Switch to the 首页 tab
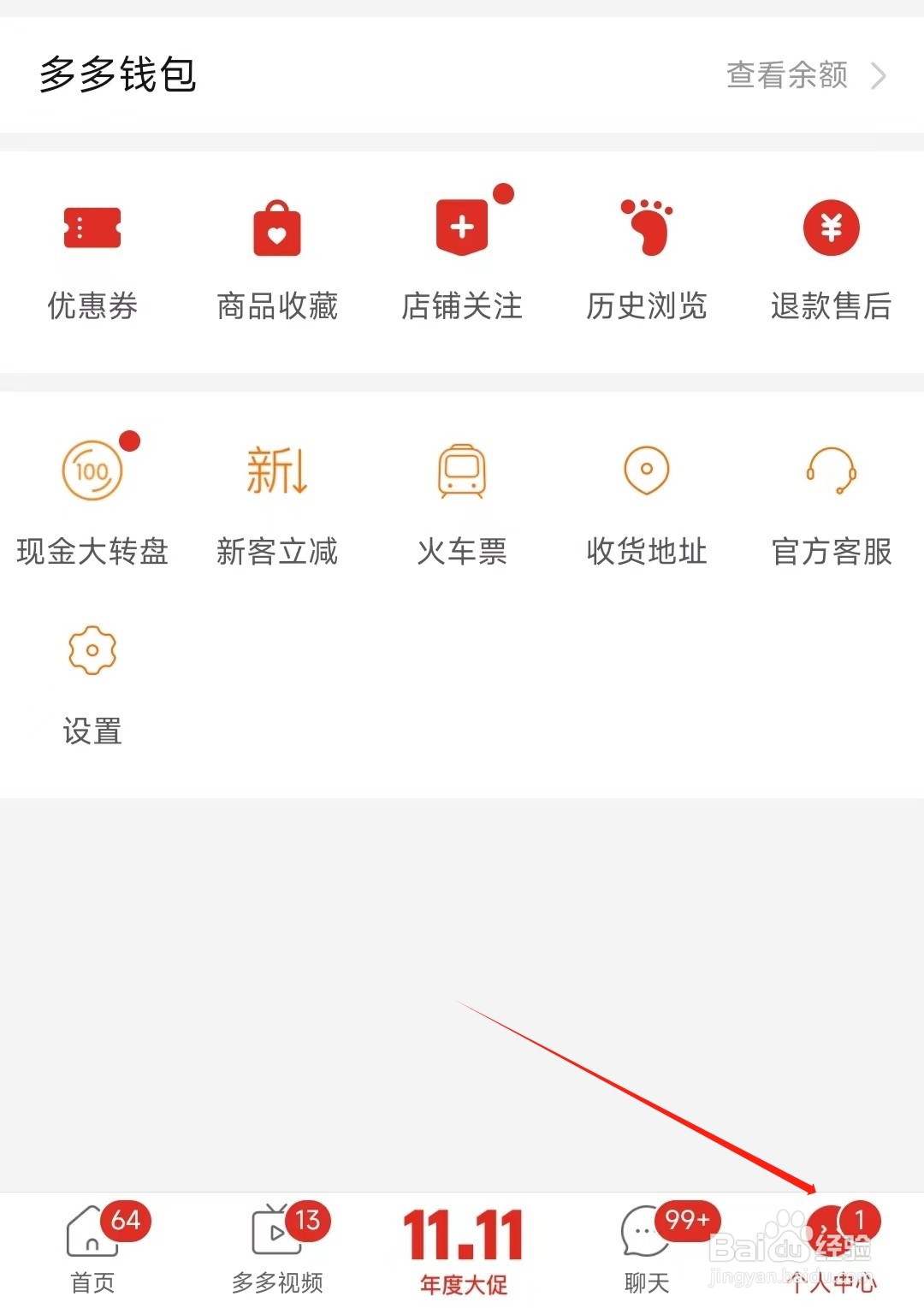Screen dimensions: 924x1308 pos(92,1250)
